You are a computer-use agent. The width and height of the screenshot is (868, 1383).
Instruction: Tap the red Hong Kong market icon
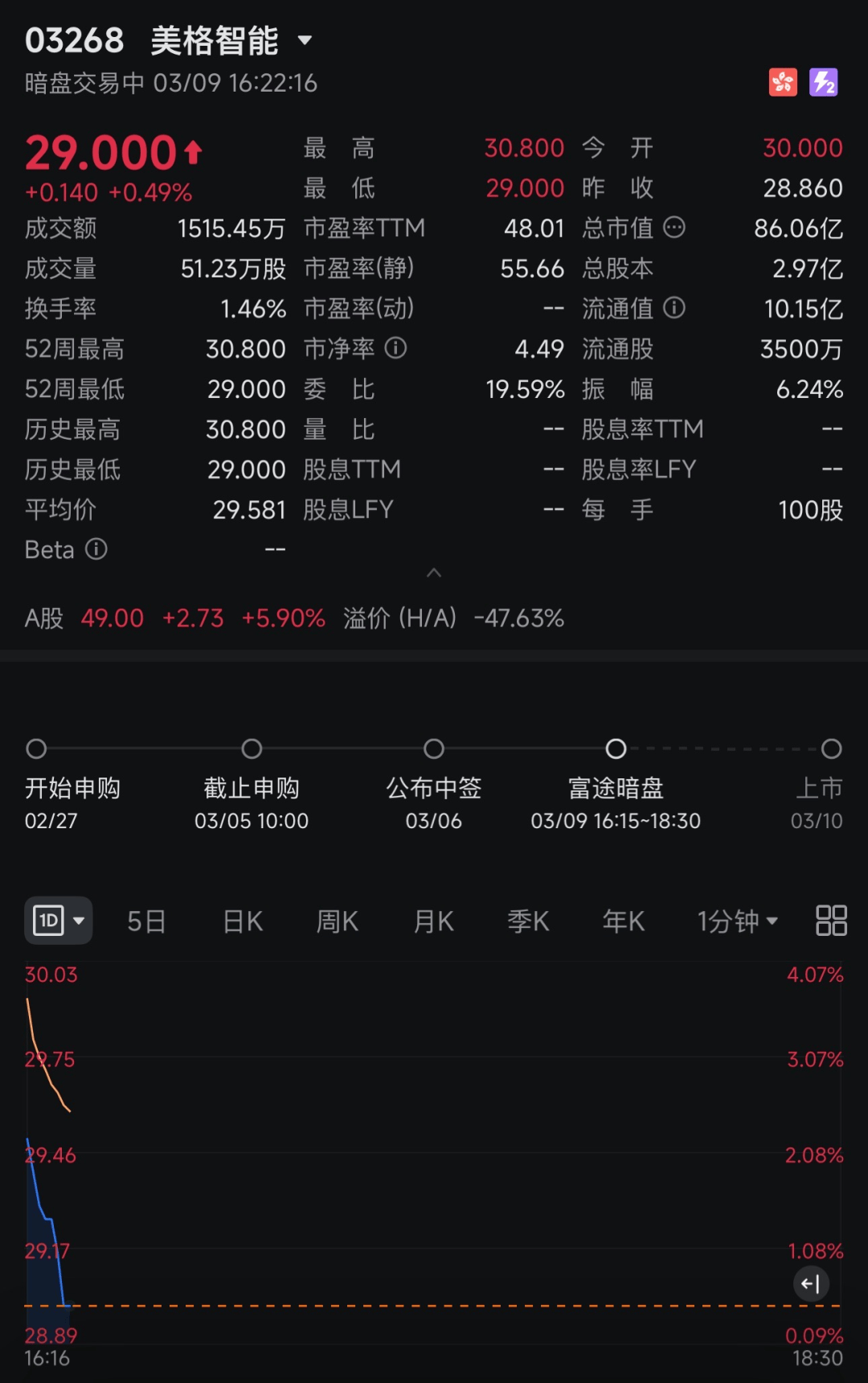[x=783, y=82]
